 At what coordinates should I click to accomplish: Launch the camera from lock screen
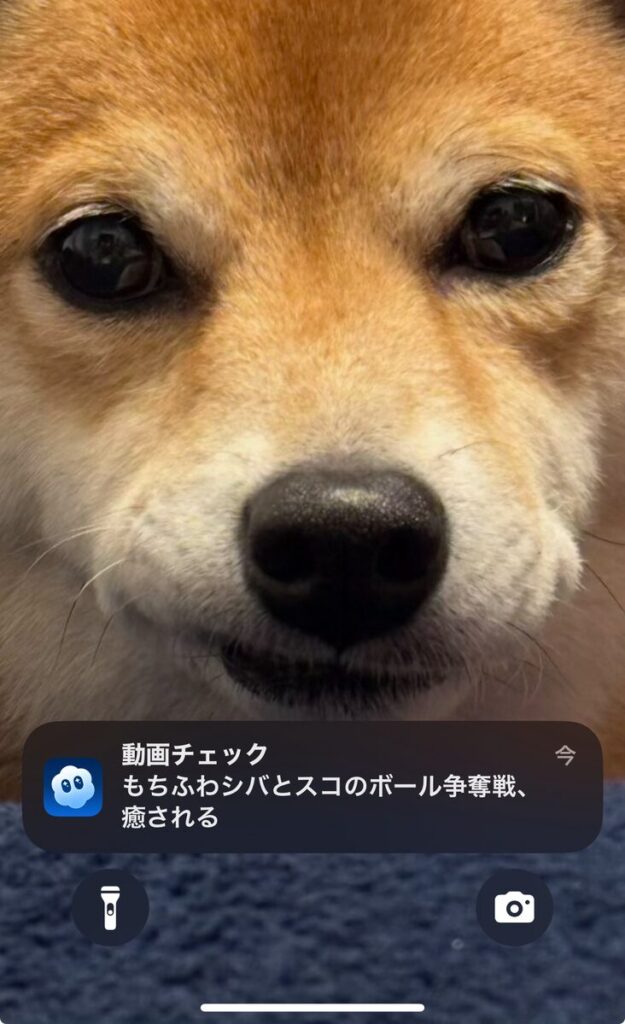click(514, 907)
